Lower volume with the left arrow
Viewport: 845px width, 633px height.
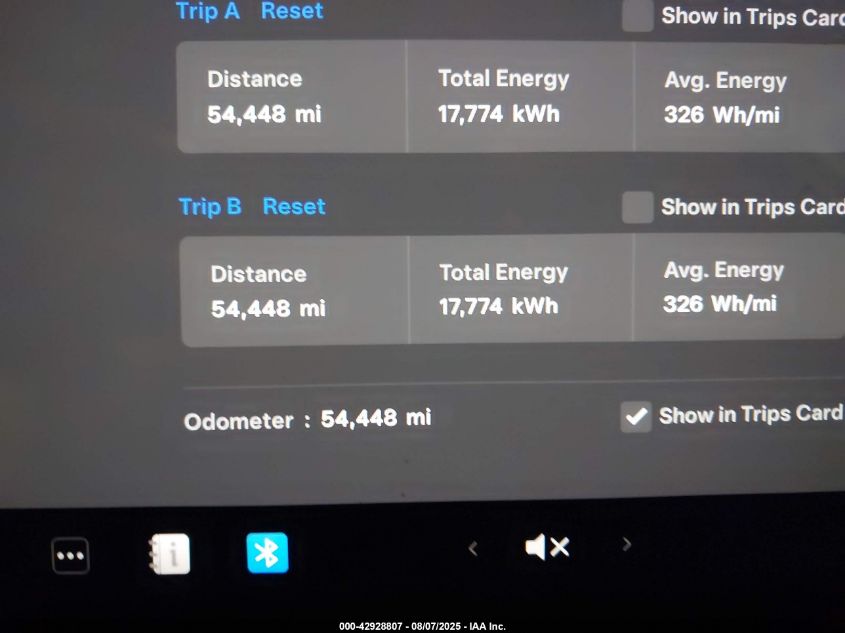[x=473, y=548]
